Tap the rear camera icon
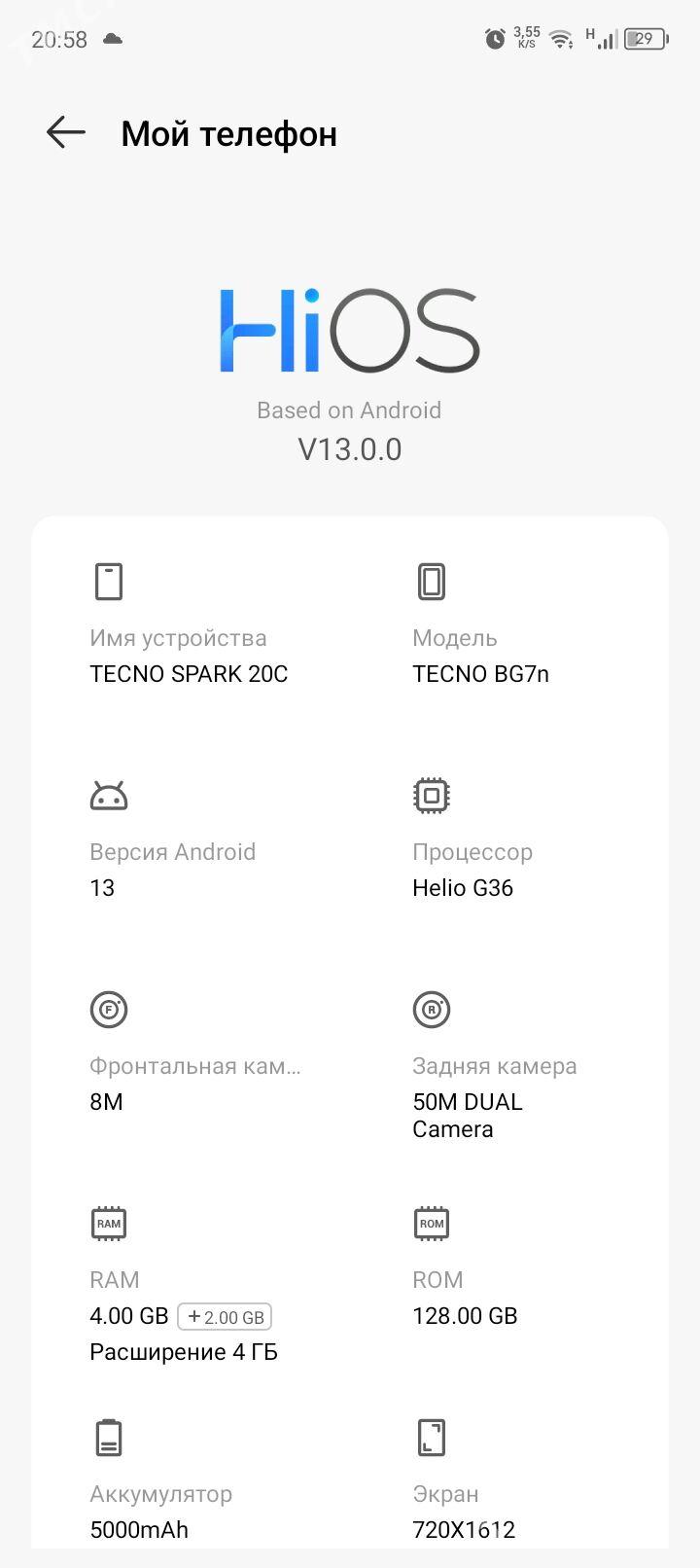The width and height of the screenshot is (700, 1568). coord(431,1009)
